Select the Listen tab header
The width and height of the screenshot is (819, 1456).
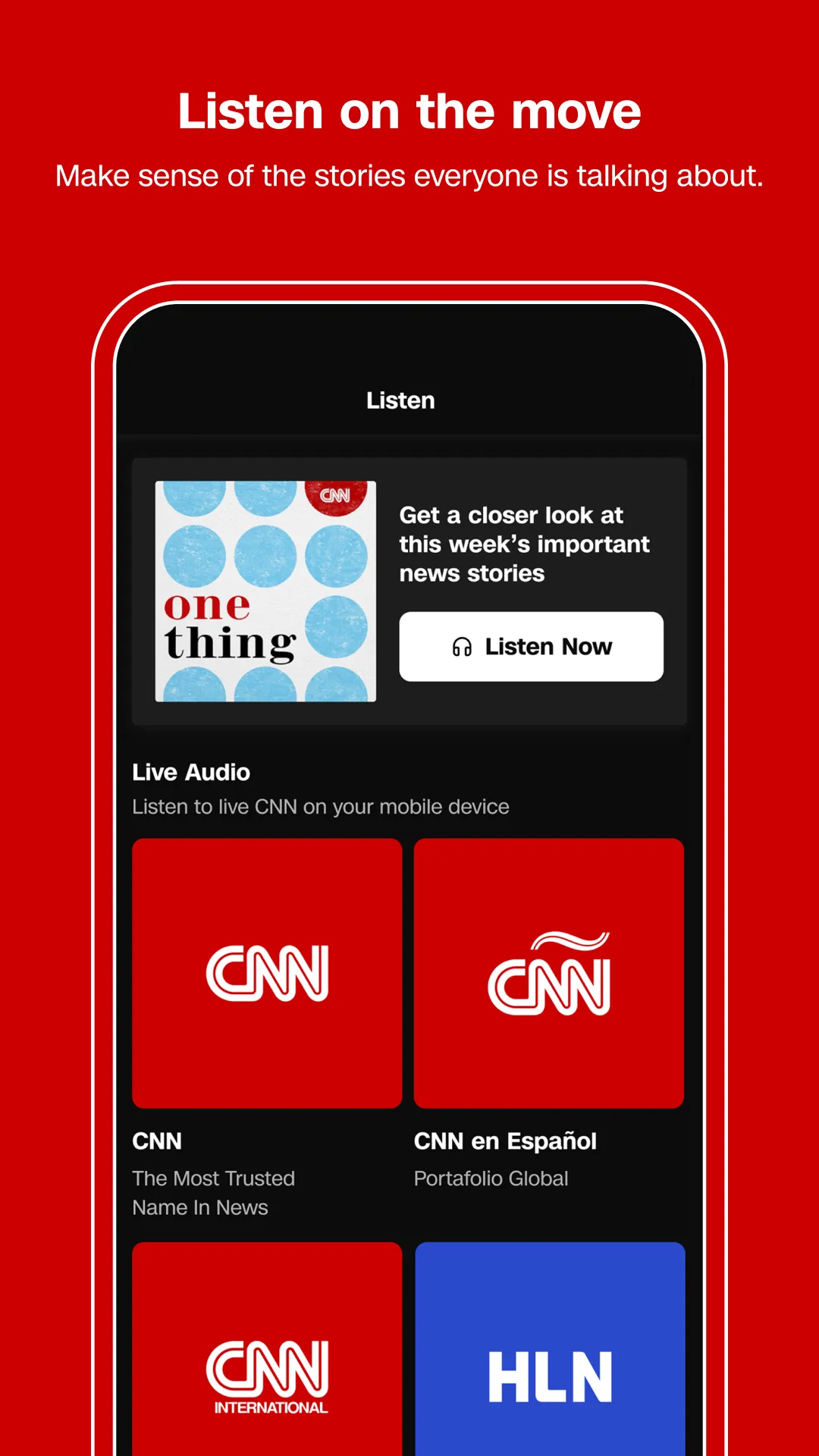pyautogui.click(x=400, y=400)
